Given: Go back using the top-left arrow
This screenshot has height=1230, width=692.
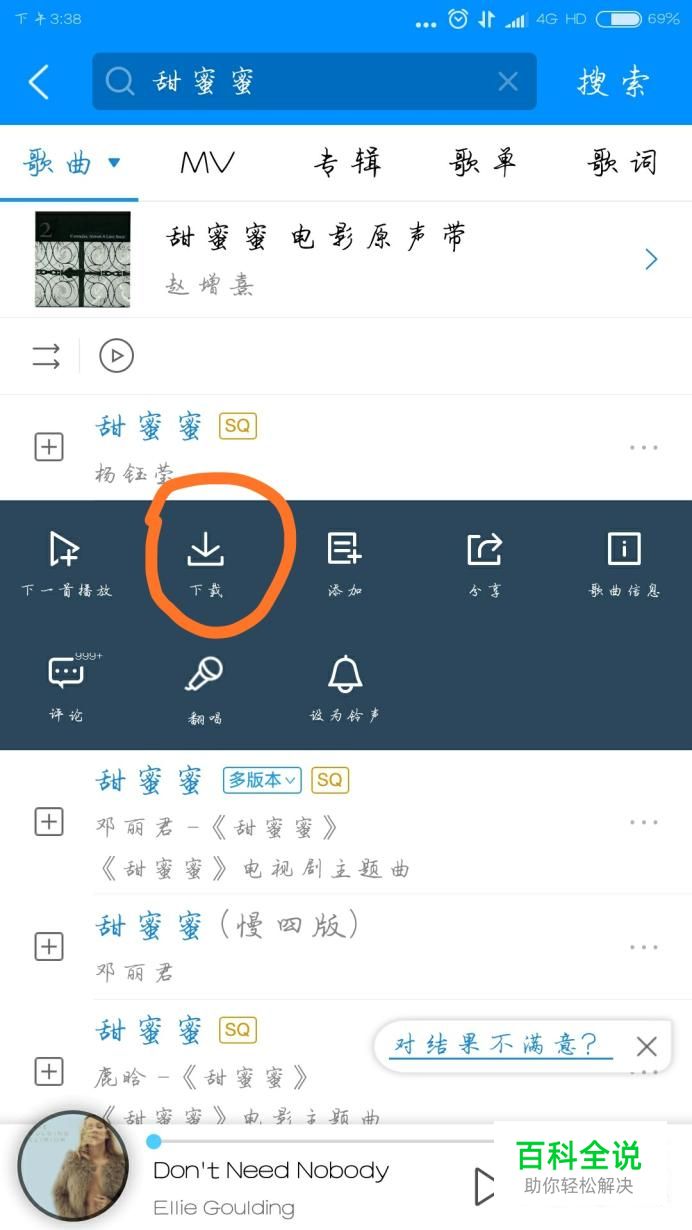Looking at the screenshot, I should point(39,82).
